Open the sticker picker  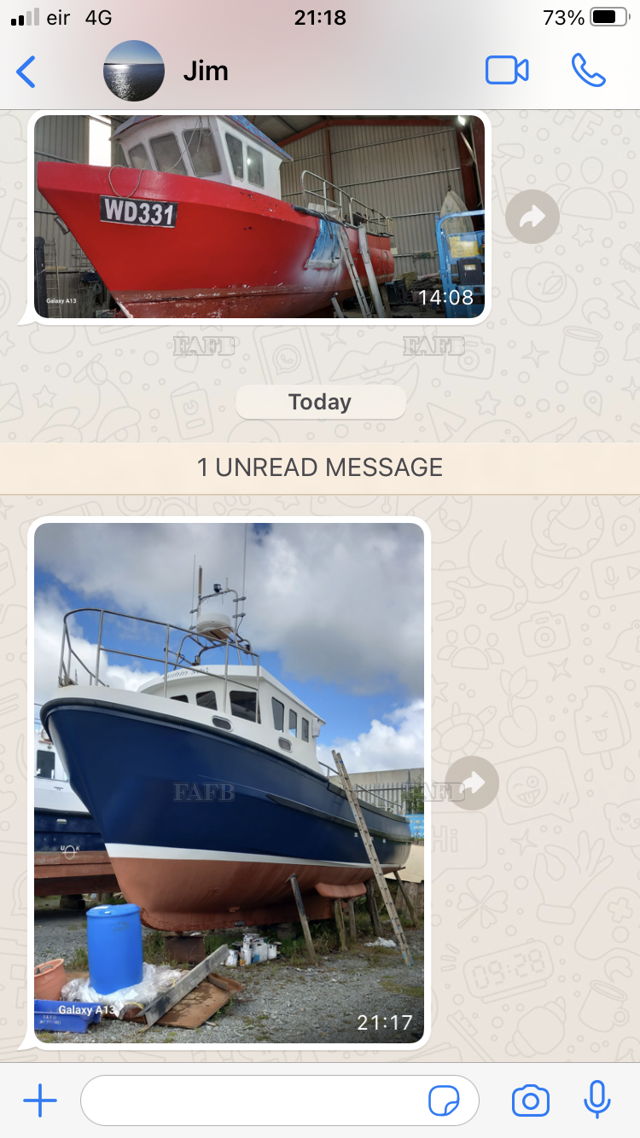pyautogui.click(x=443, y=1101)
